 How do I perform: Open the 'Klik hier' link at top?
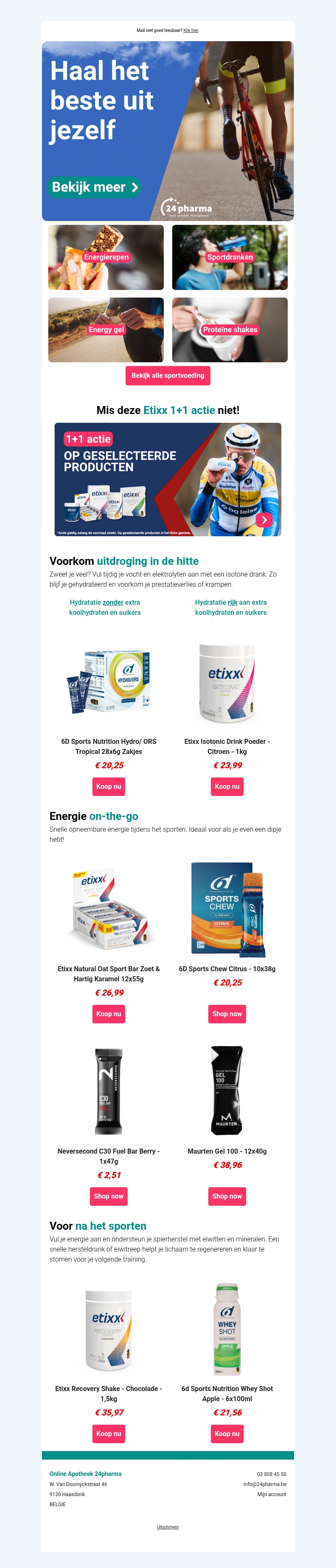click(191, 30)
